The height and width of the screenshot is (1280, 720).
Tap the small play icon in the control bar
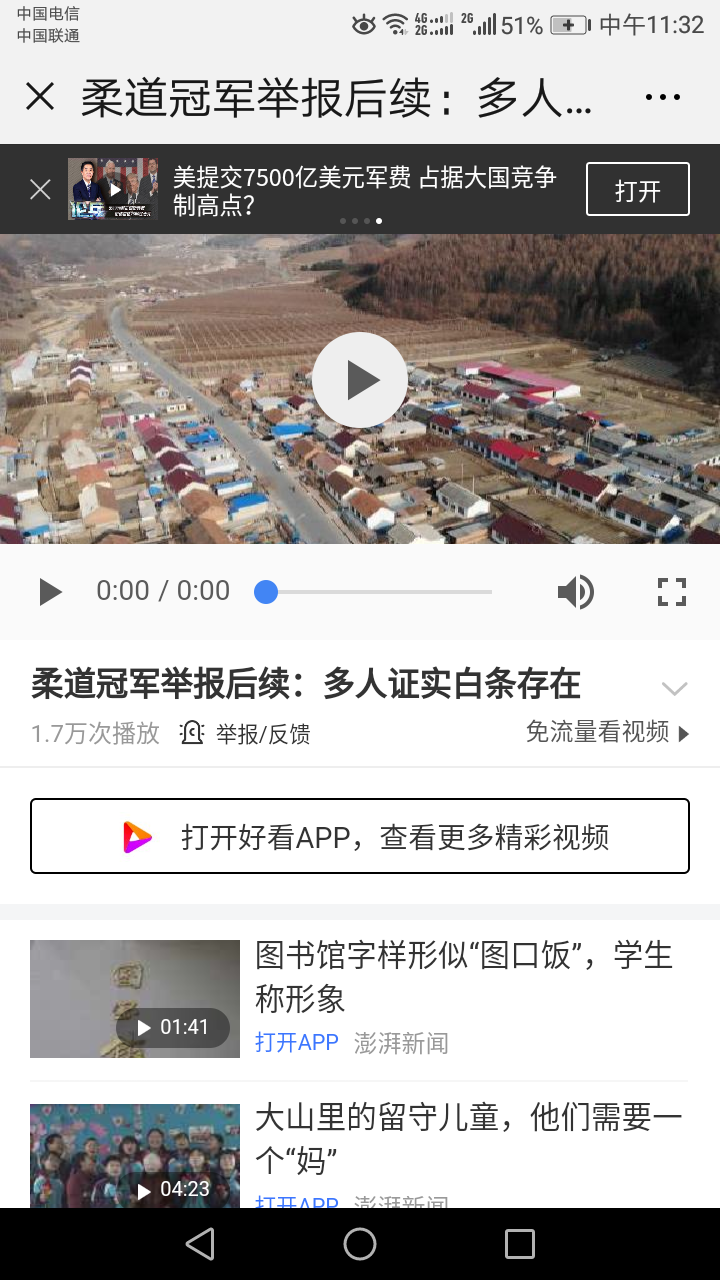point(49,592)
